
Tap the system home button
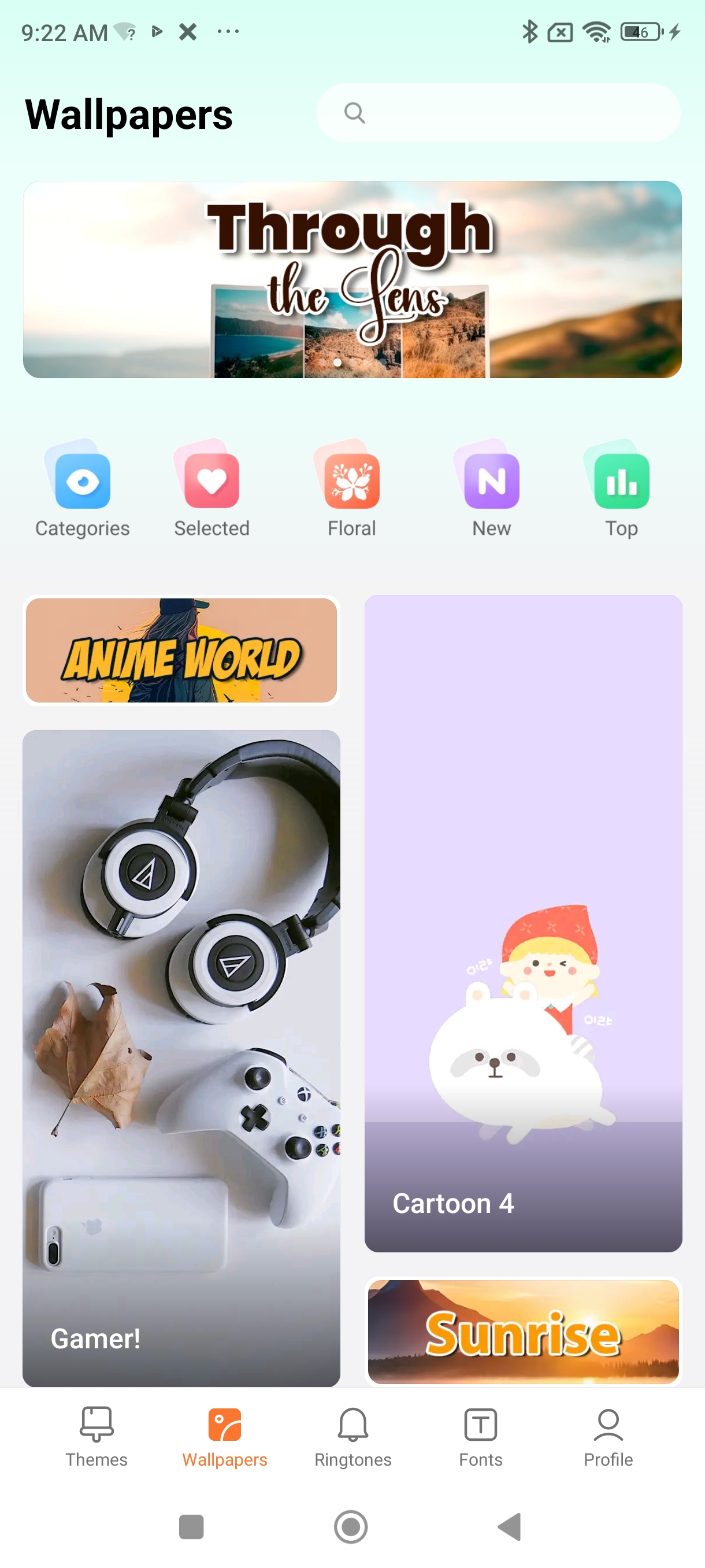click(x=351, y=1526)
